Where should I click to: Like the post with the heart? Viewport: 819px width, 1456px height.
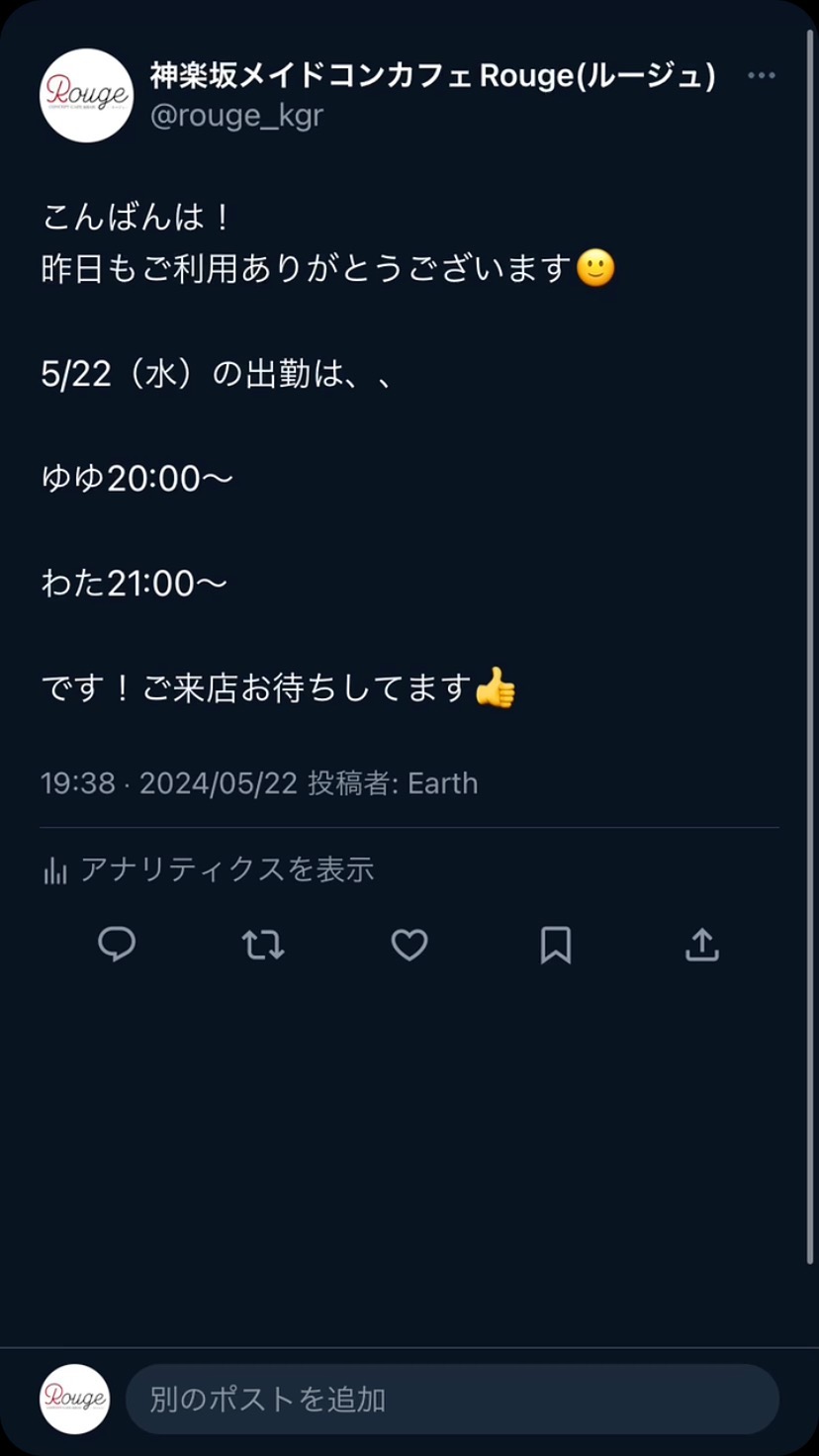(x=409, y=945)
